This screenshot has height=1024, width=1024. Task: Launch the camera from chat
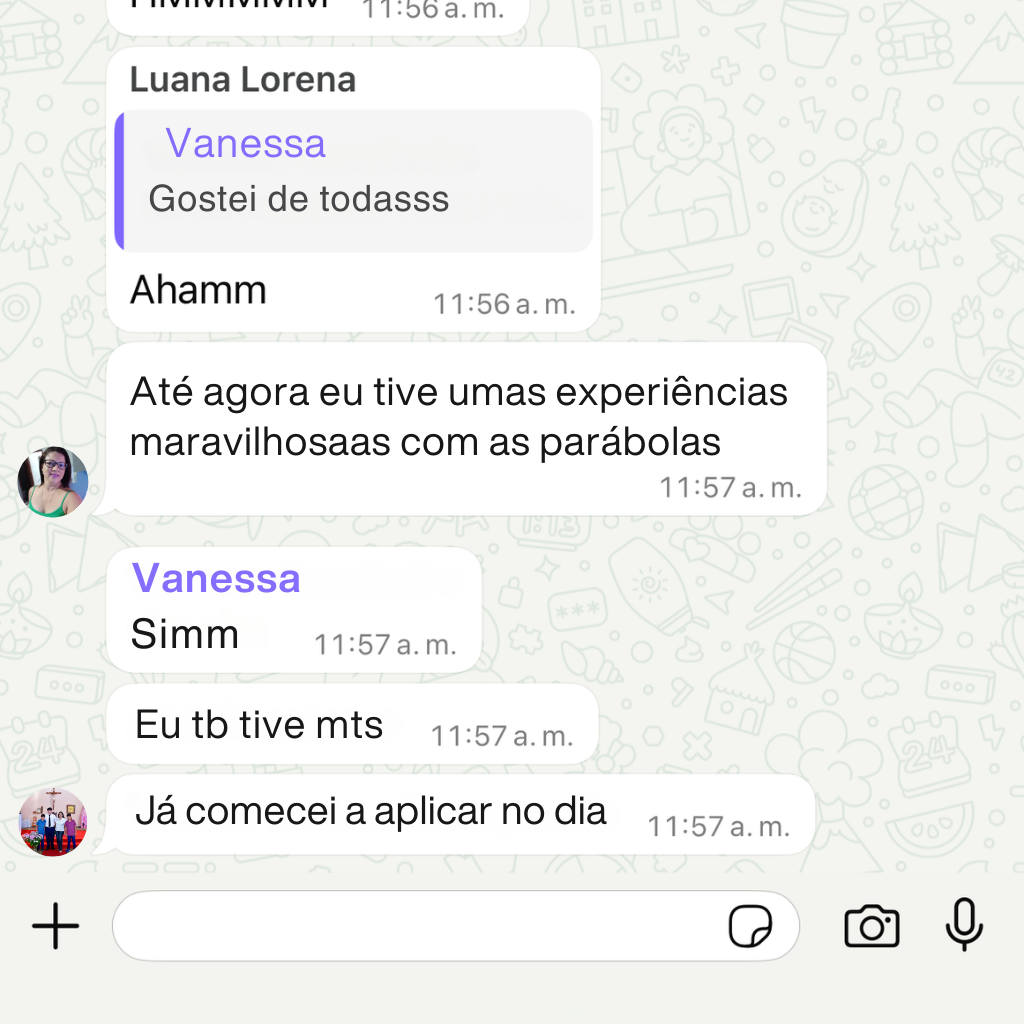[x=872, y=926]
